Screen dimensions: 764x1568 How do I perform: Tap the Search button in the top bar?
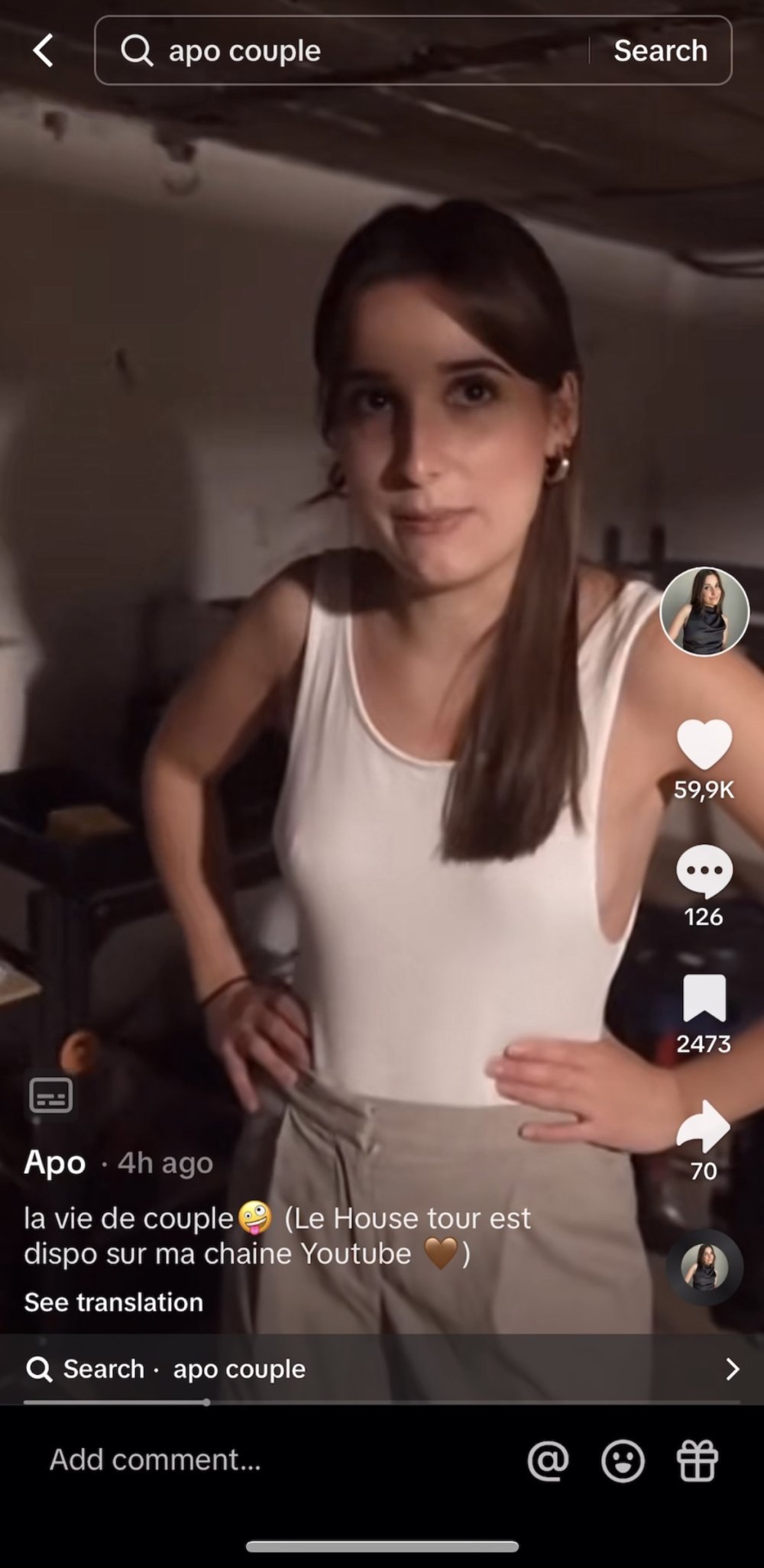[660, 50]
